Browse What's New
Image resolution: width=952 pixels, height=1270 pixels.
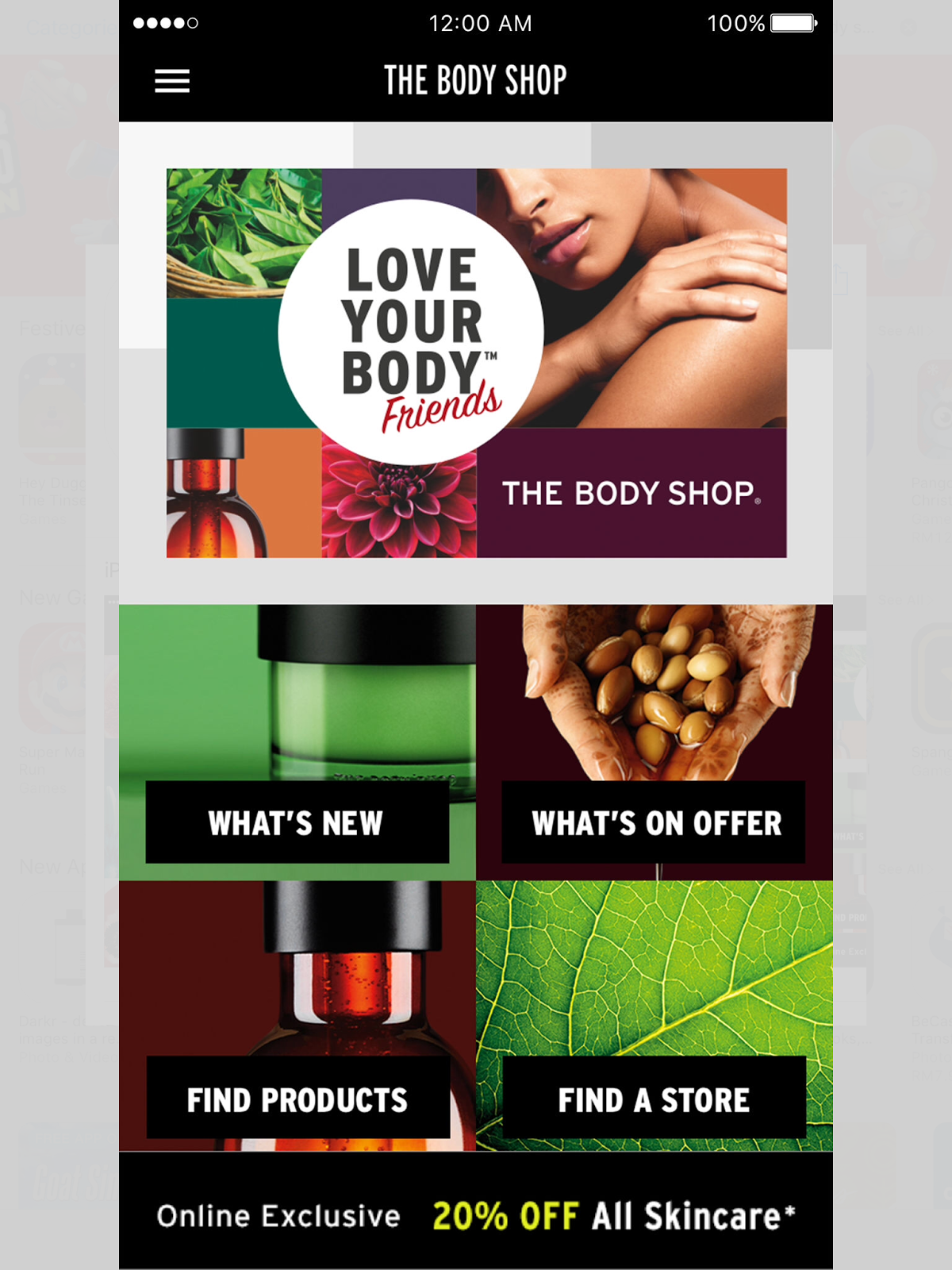coord(297,822)
